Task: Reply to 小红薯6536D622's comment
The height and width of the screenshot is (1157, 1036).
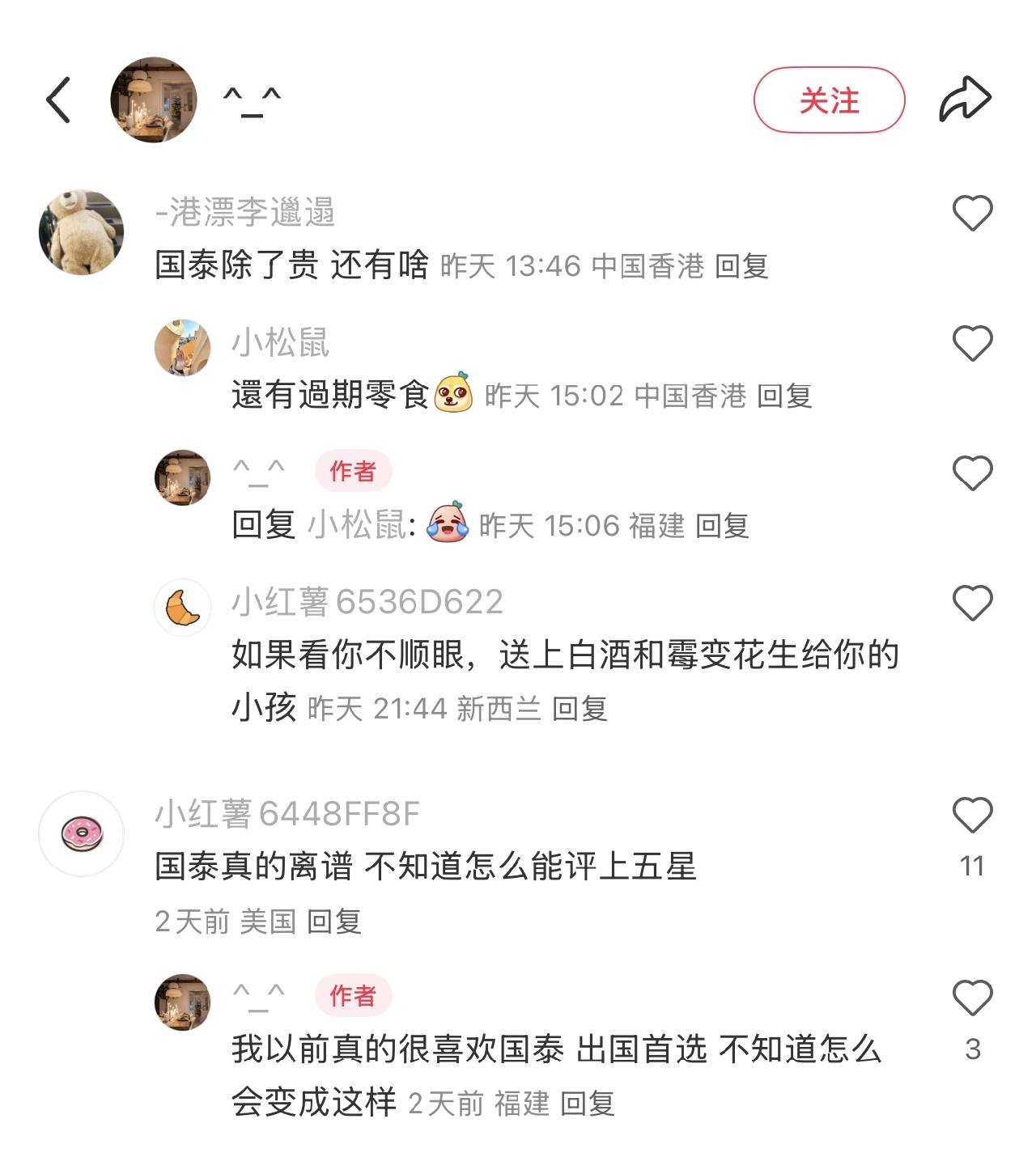Action: 580,710
